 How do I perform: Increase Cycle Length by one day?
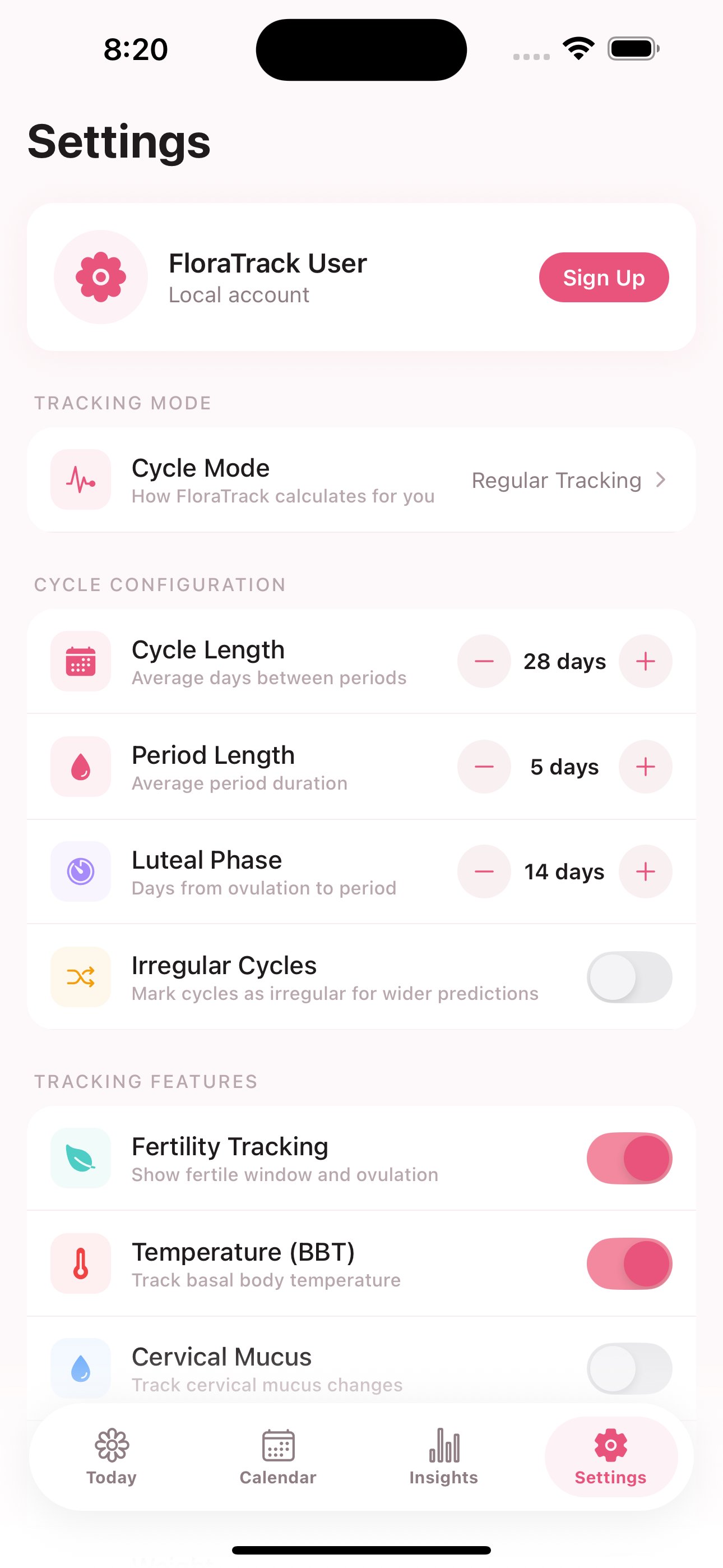tap(645, 661)
